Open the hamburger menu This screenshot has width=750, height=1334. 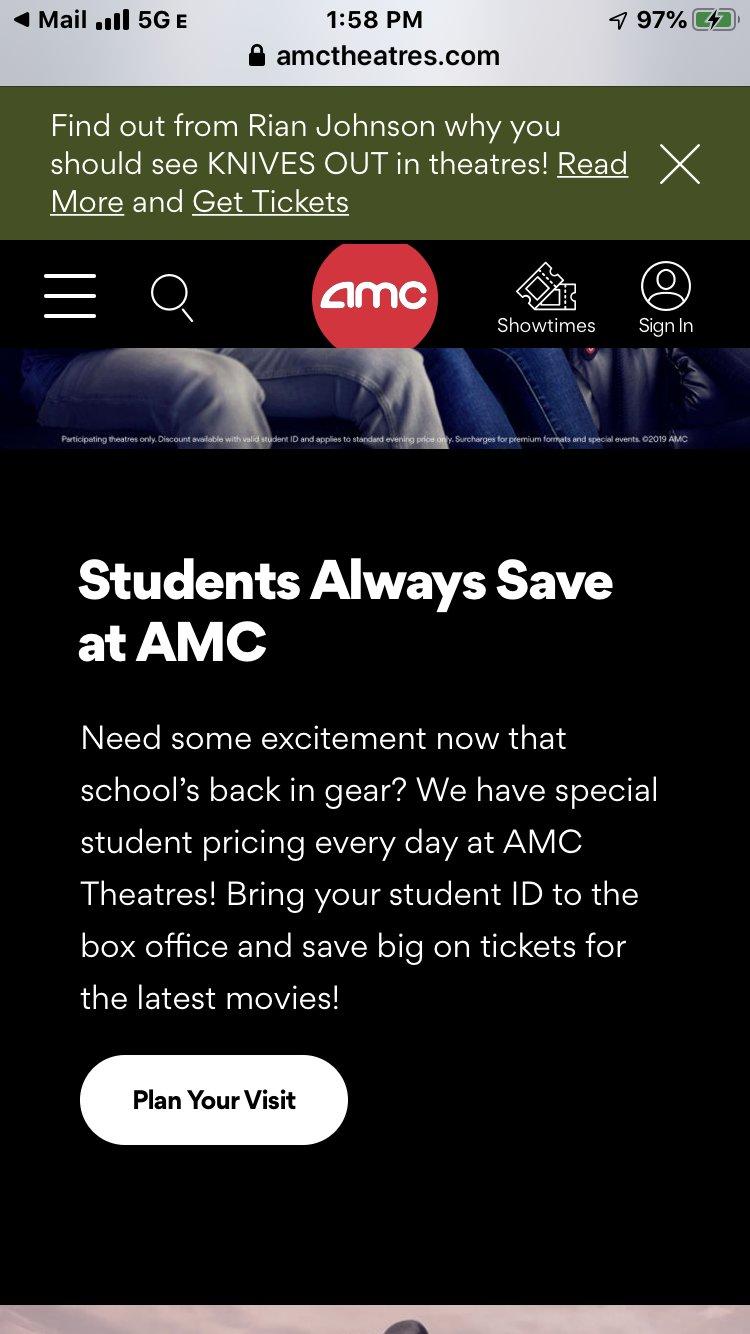pos(70,296)
